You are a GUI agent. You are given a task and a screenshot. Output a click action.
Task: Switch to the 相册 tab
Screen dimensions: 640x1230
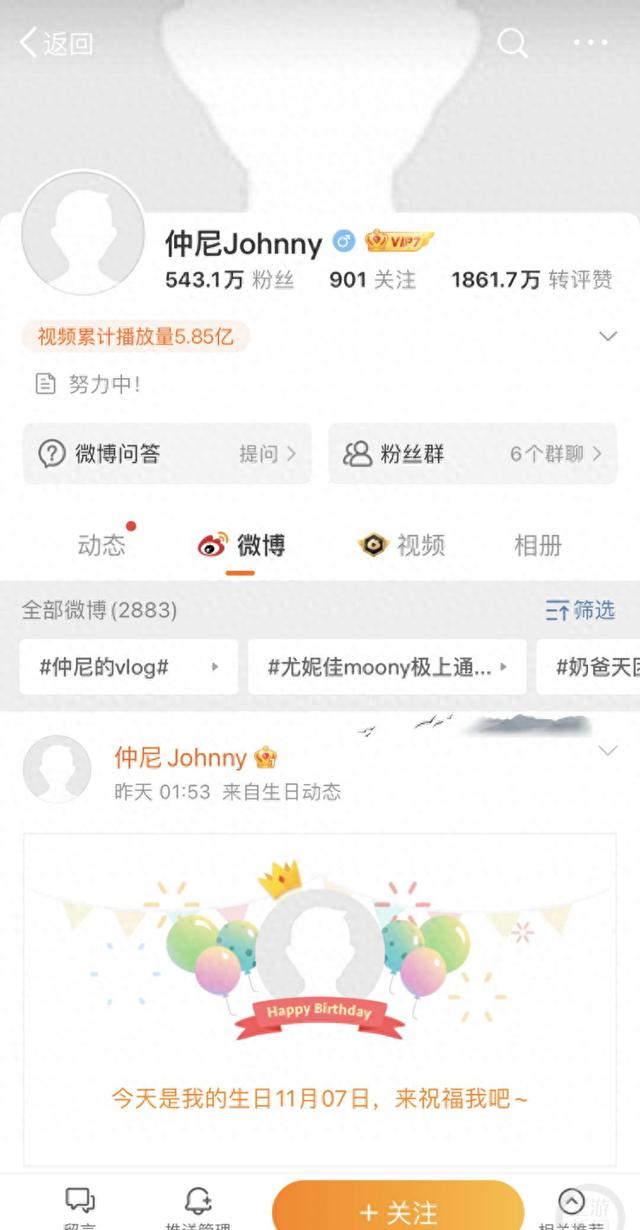(x=537, y=545)
